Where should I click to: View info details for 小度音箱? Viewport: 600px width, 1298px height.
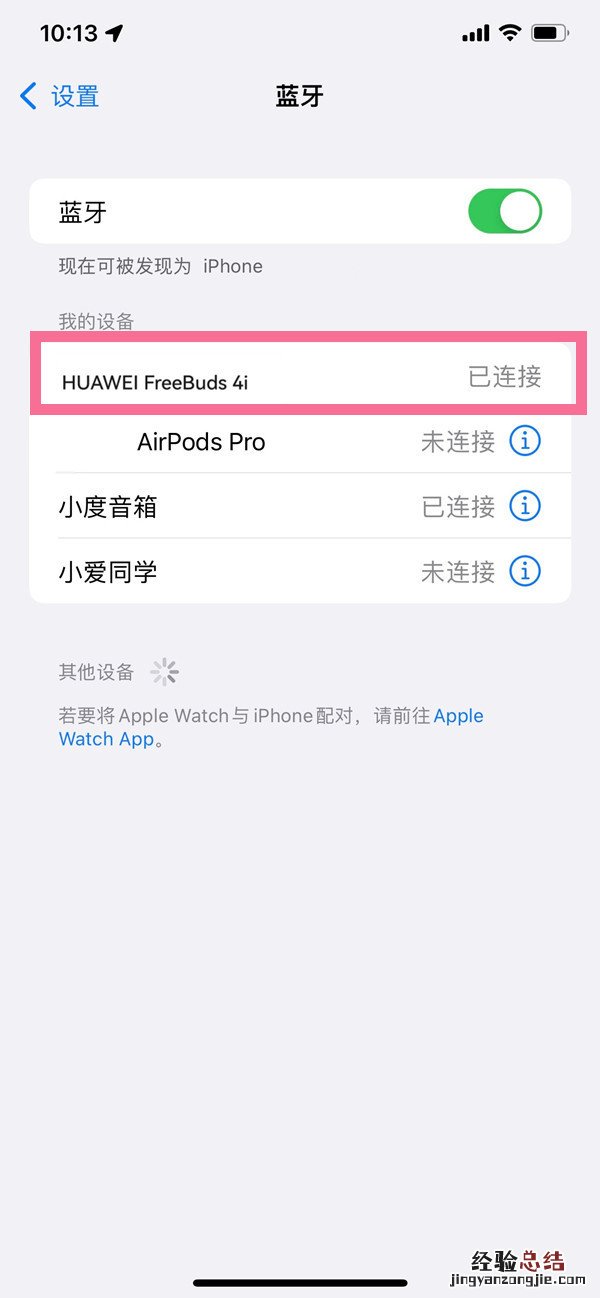click(525, 506)
